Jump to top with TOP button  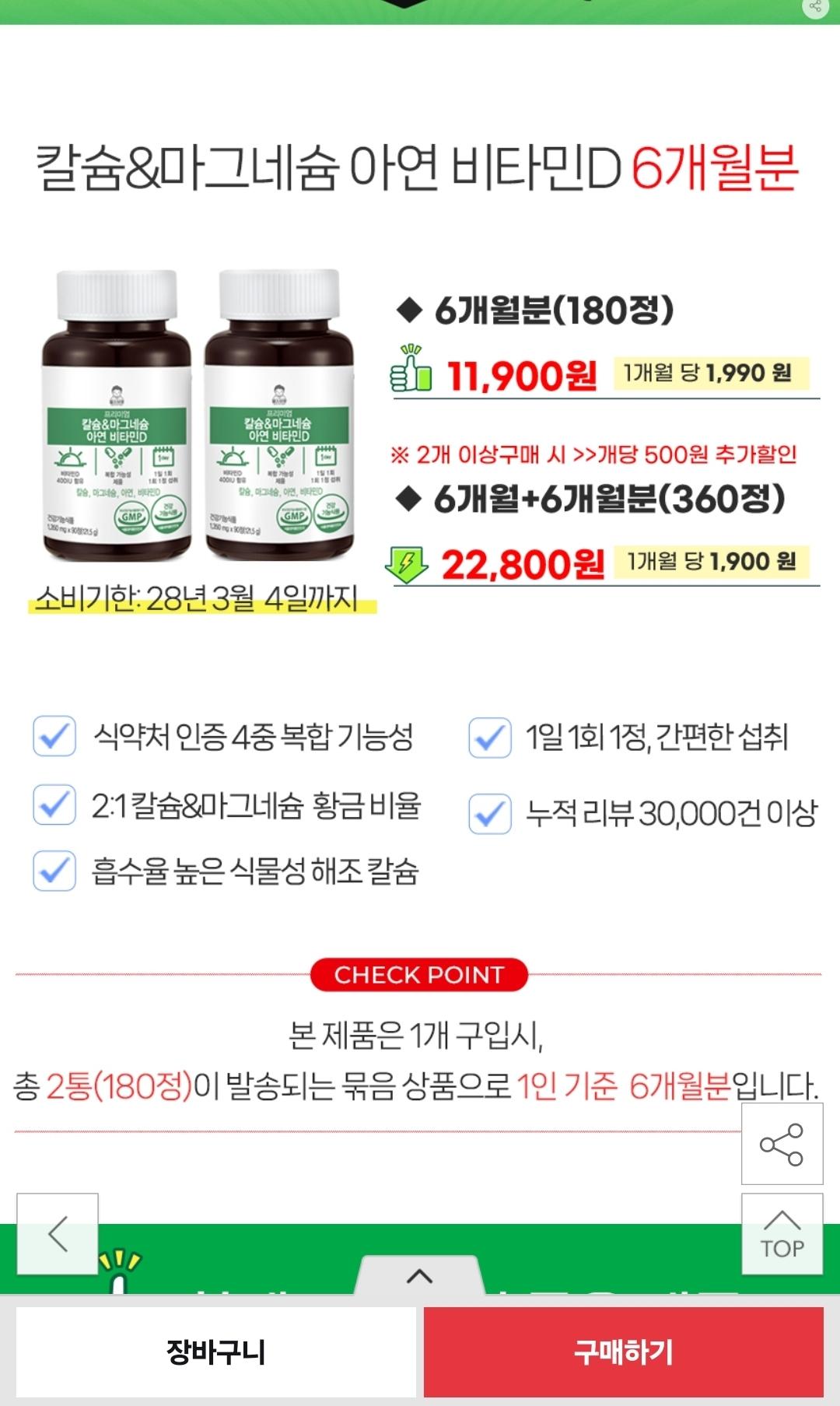pyautogui.click(x=782, y=1234)
